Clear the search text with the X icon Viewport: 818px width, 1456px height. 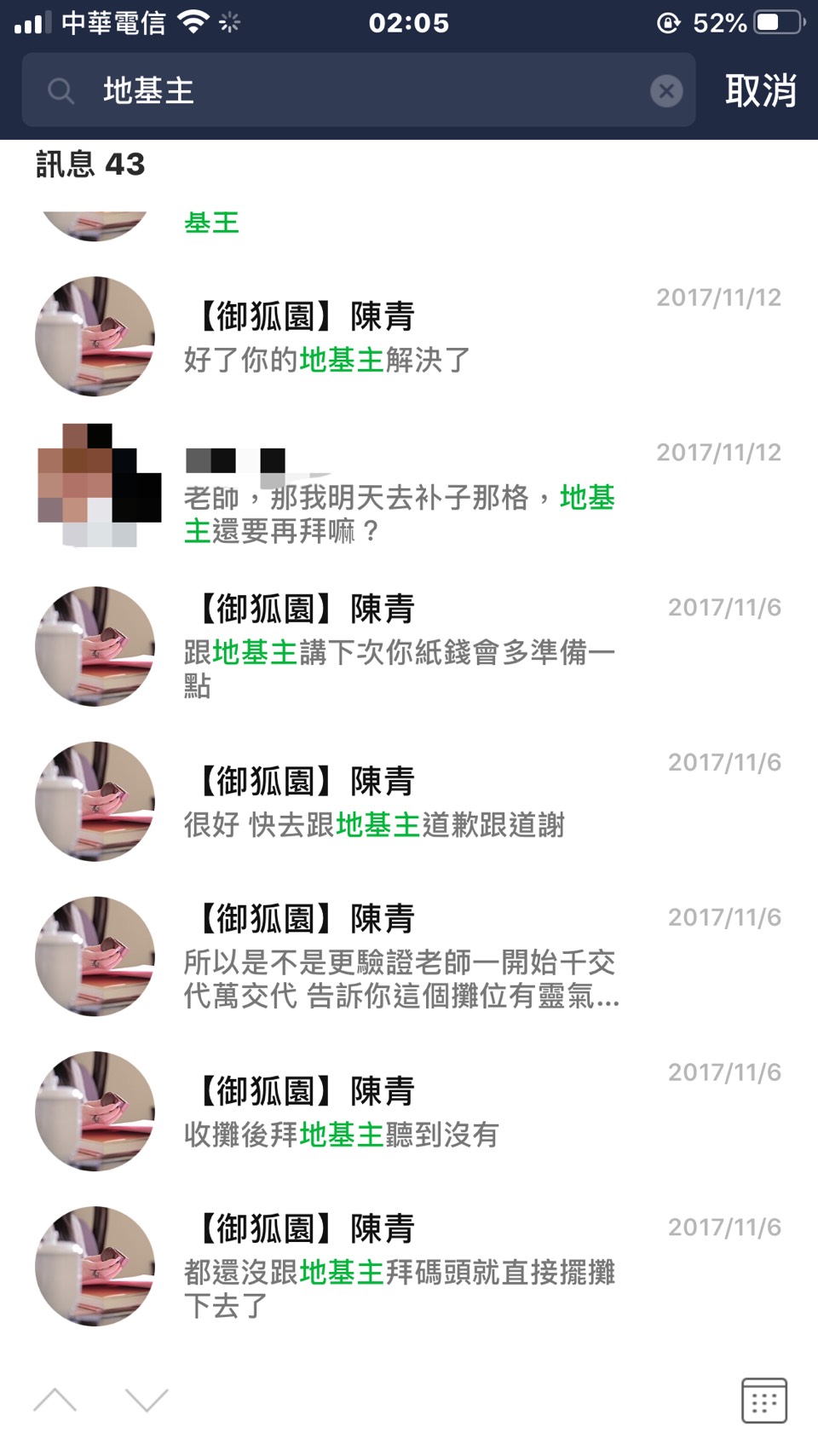666,91
